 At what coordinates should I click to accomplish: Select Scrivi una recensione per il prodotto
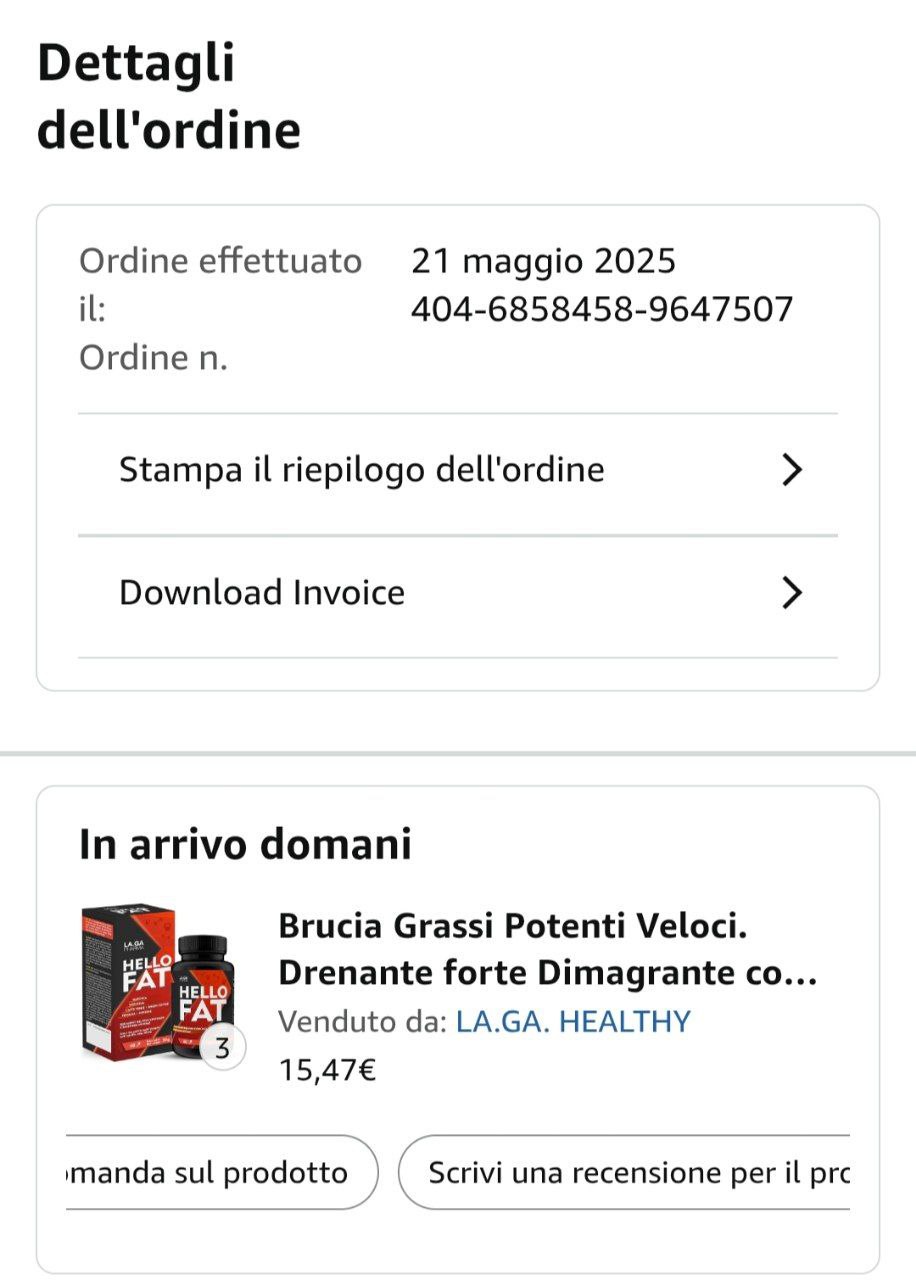point(628,1172)
